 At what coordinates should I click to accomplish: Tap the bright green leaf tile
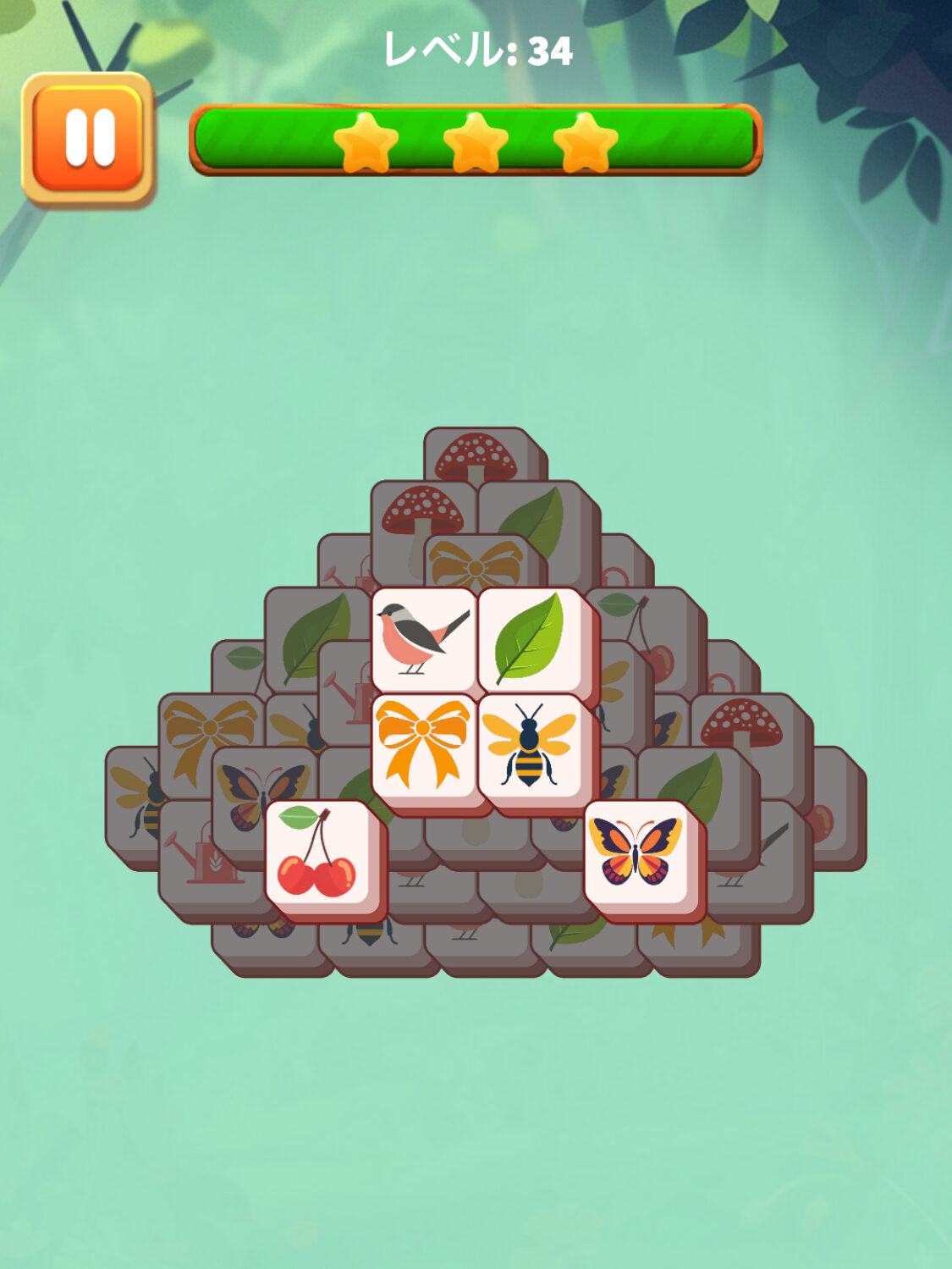coord(531,639)
